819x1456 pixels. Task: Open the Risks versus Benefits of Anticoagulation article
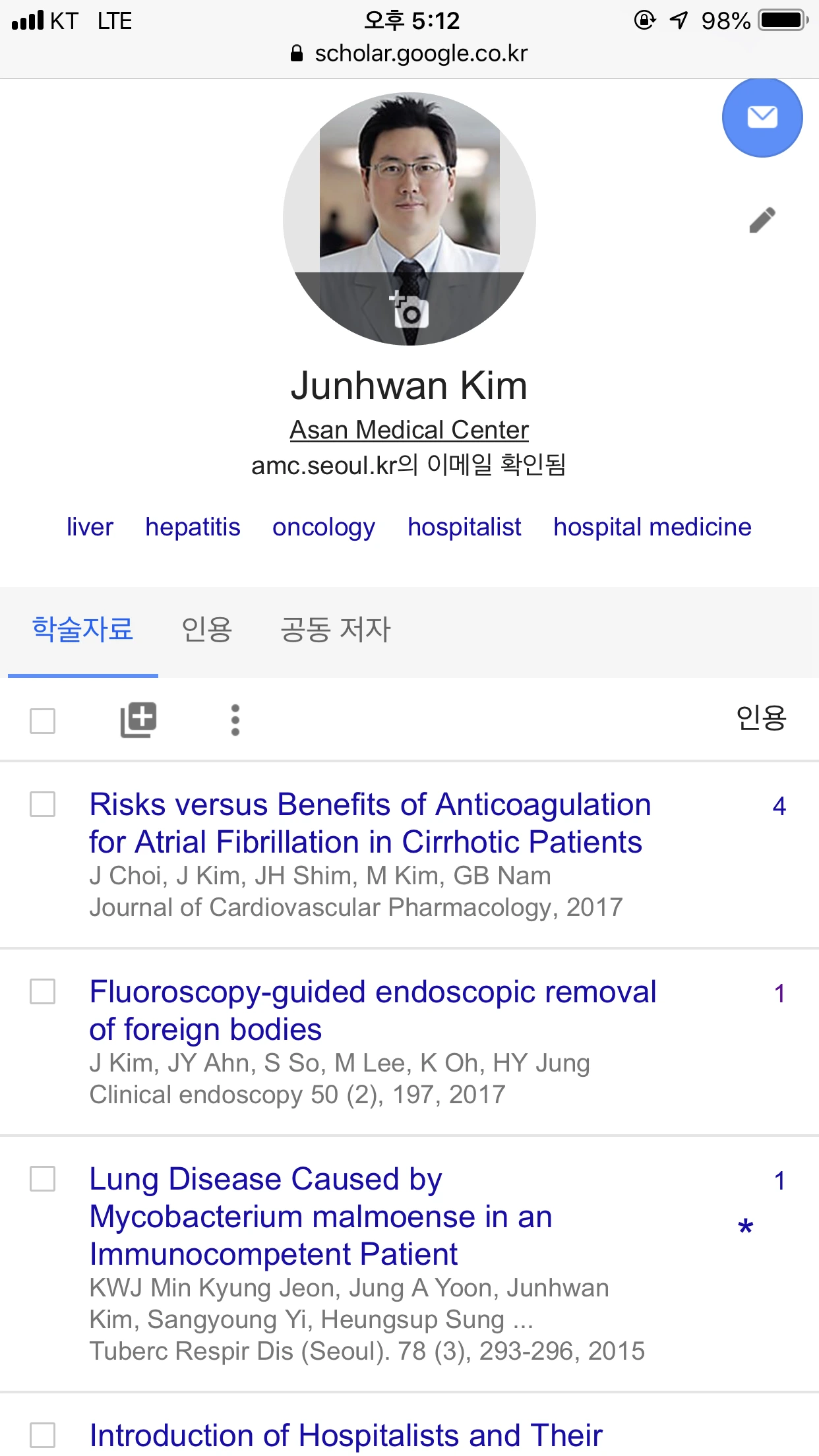coord(369,823)
